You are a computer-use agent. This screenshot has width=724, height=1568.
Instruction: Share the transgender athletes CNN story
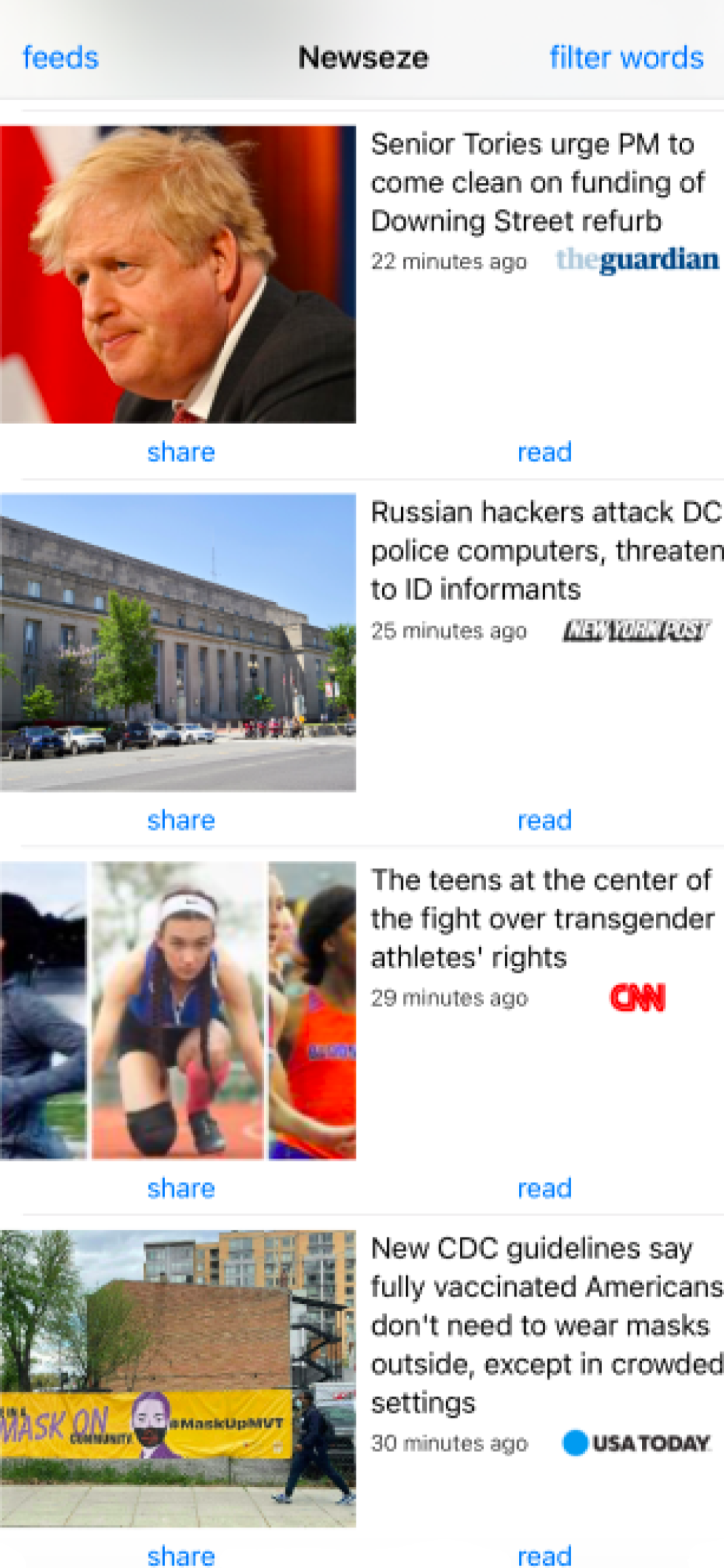coord(181,1188)
